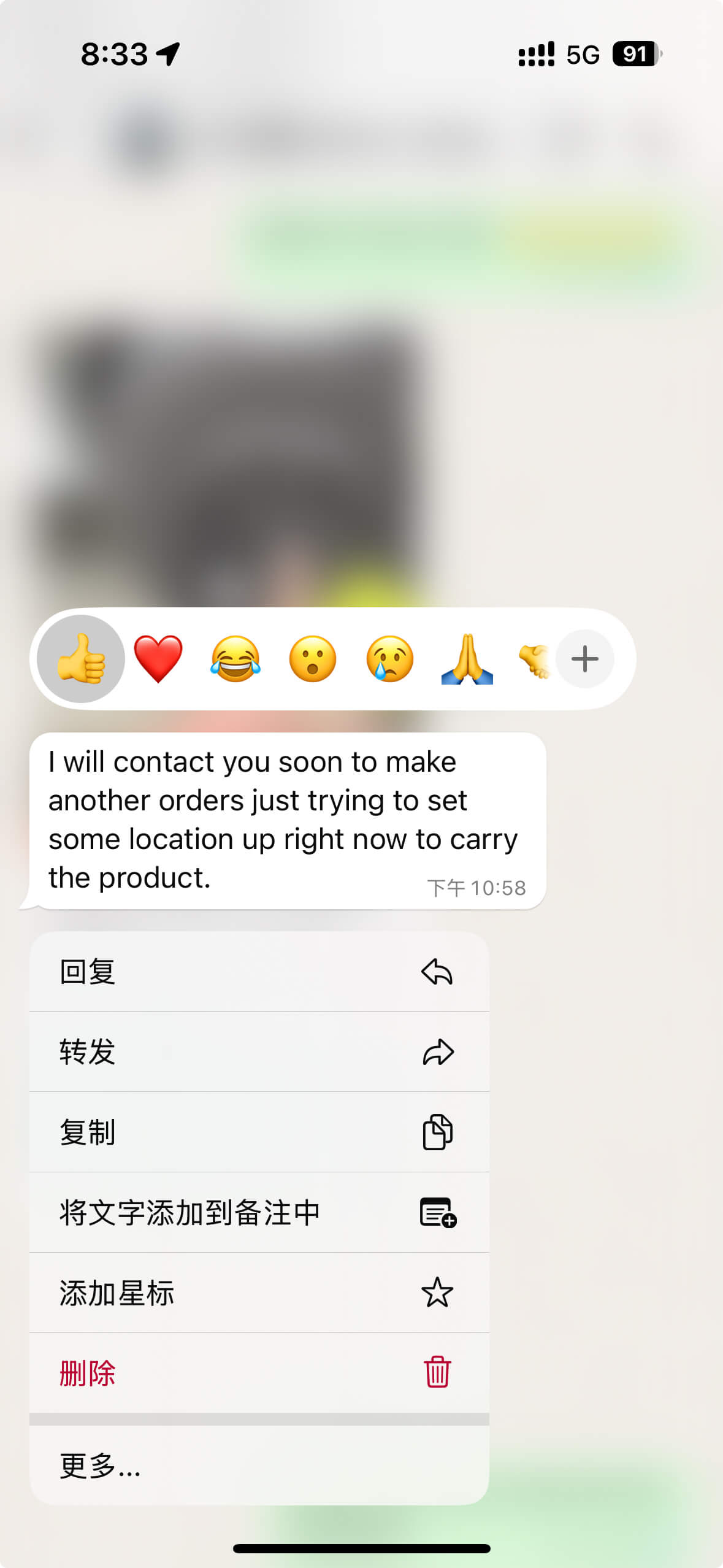React with the thumbs up emoji
Viewport: 723px width, 1568px height.
[x=81, y=659]
